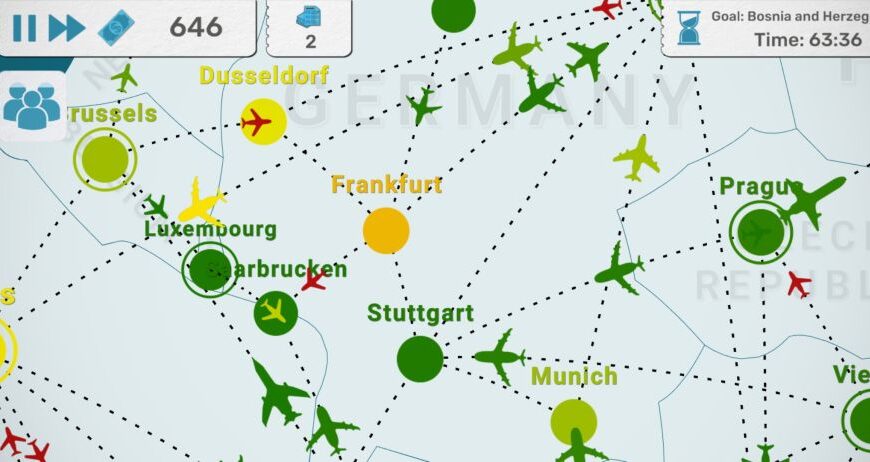
Task: Select the Stuttgart airport
Action: [420, 358]
